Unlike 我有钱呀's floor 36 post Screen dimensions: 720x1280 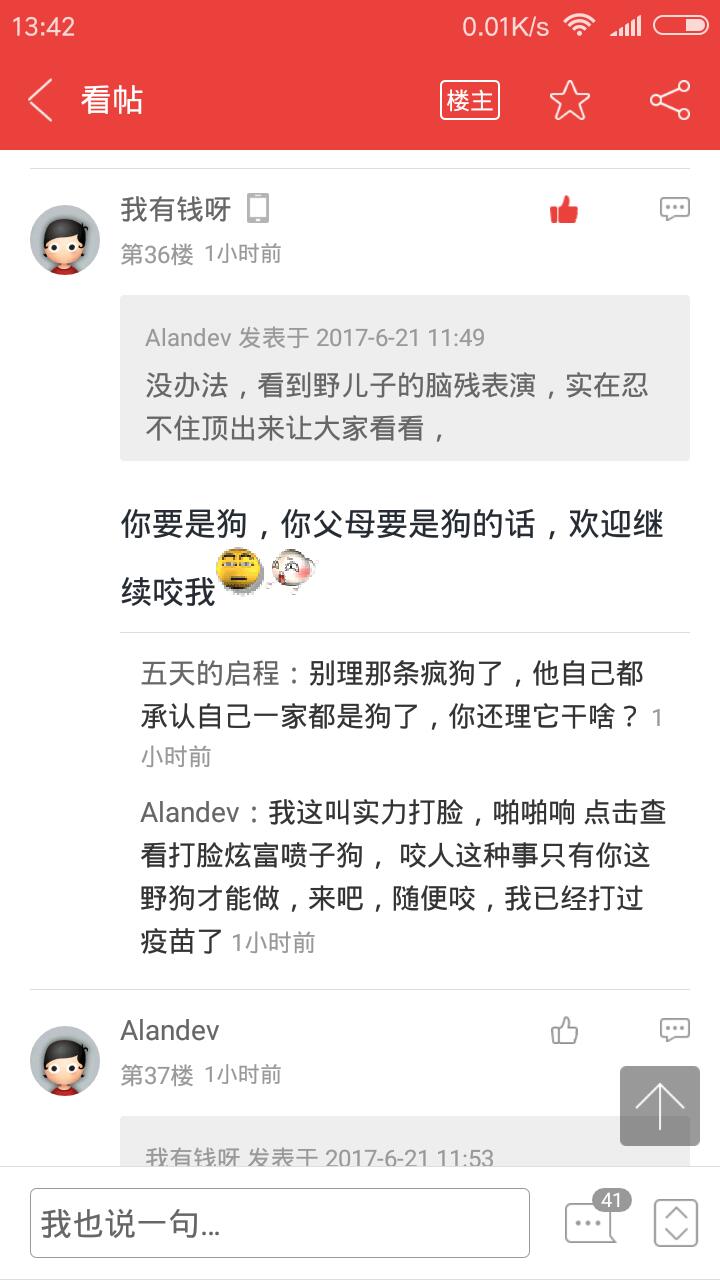564,210
